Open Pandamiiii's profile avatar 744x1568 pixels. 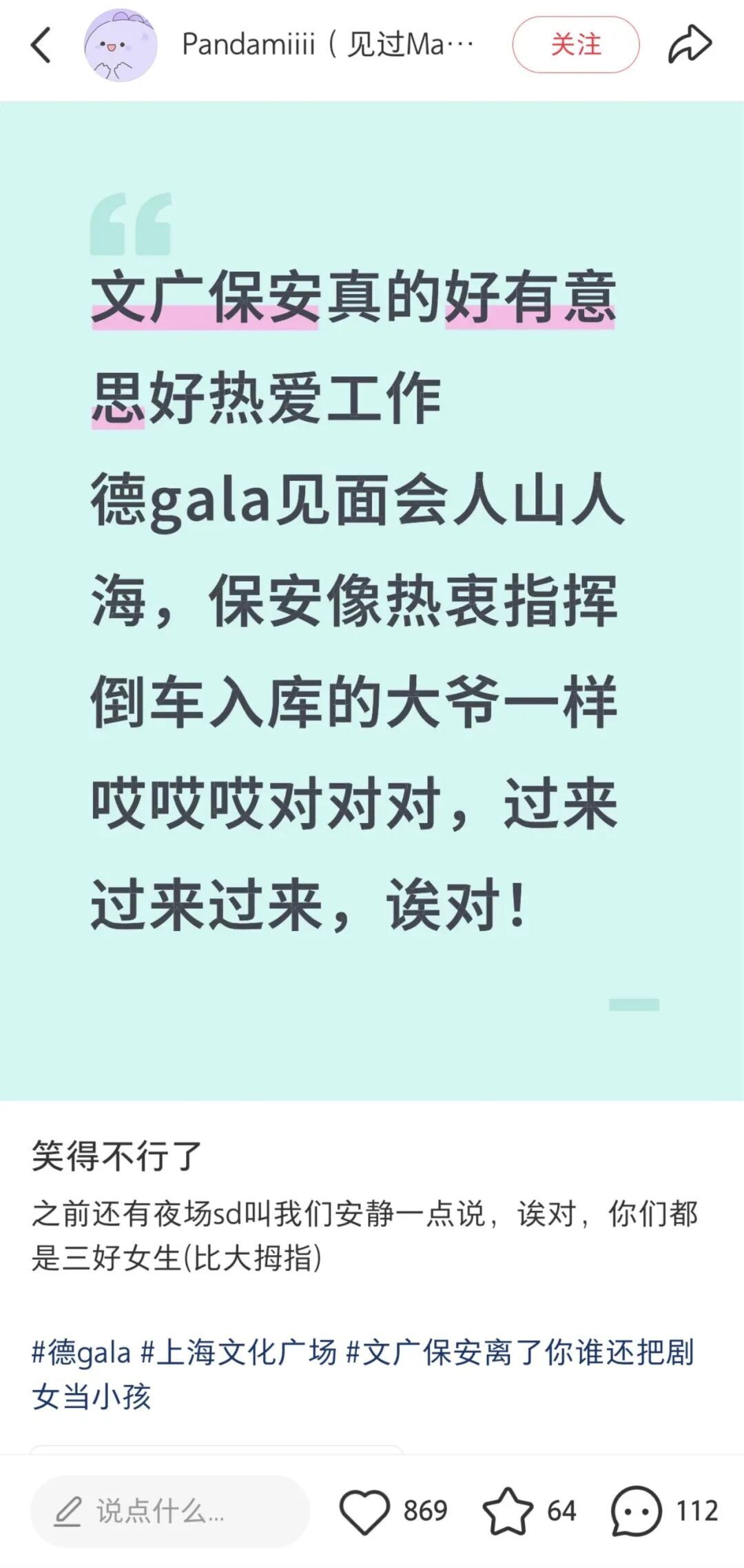click(121, 45)
